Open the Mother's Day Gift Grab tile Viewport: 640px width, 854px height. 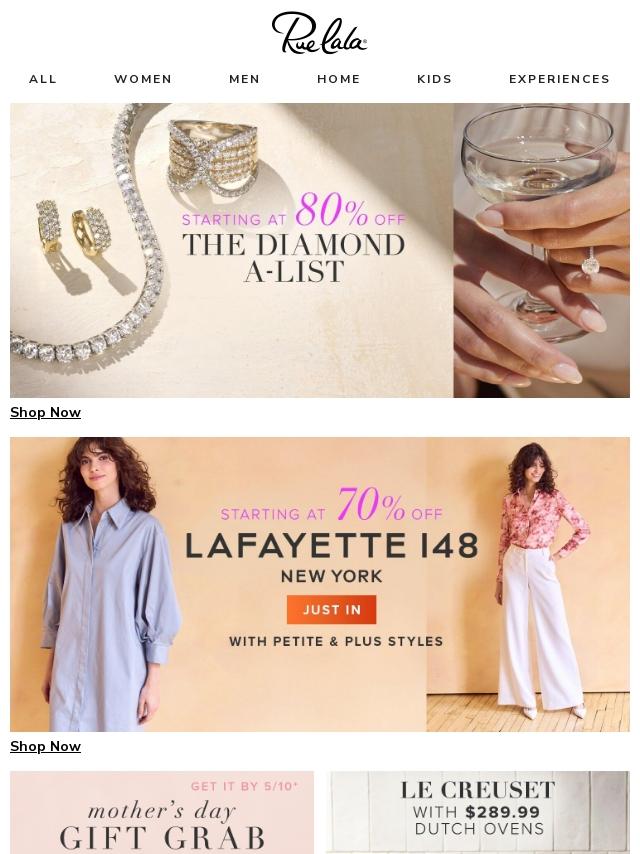(162, 812)
